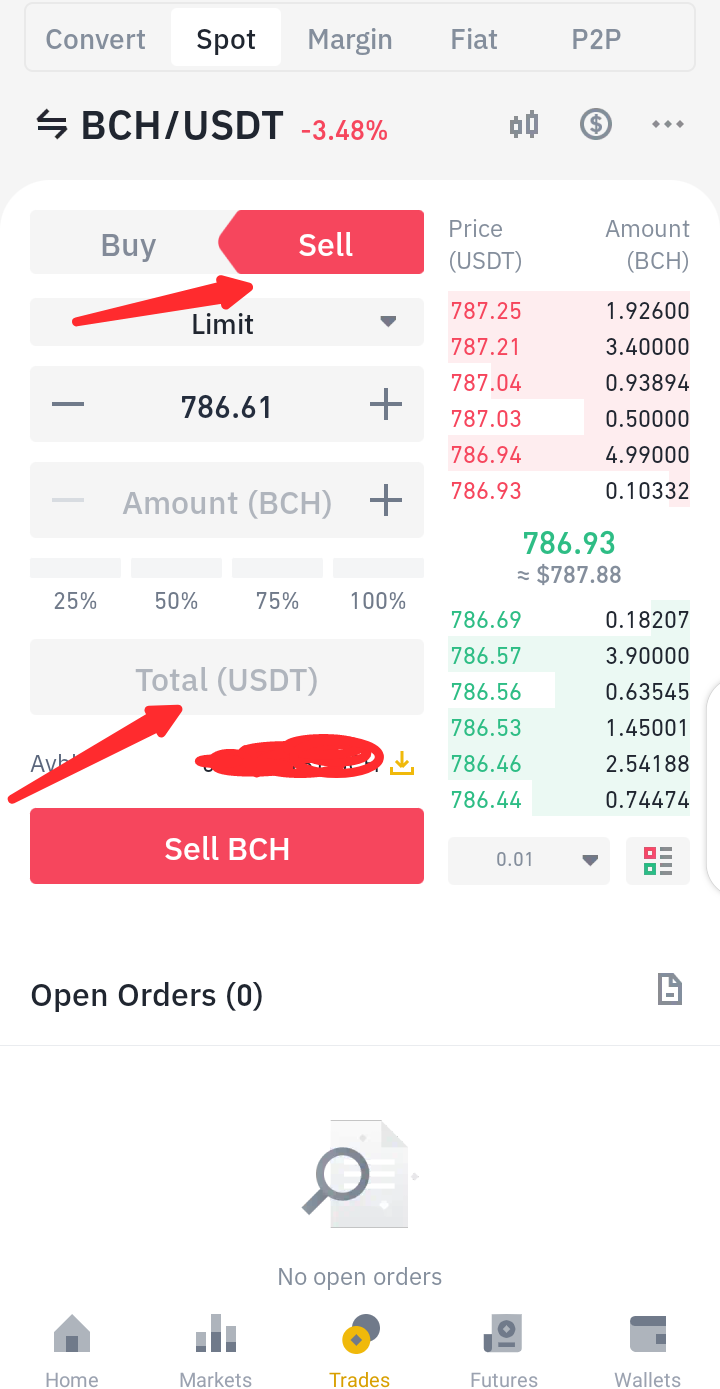Go to the P2P tab

pos(596,39)
